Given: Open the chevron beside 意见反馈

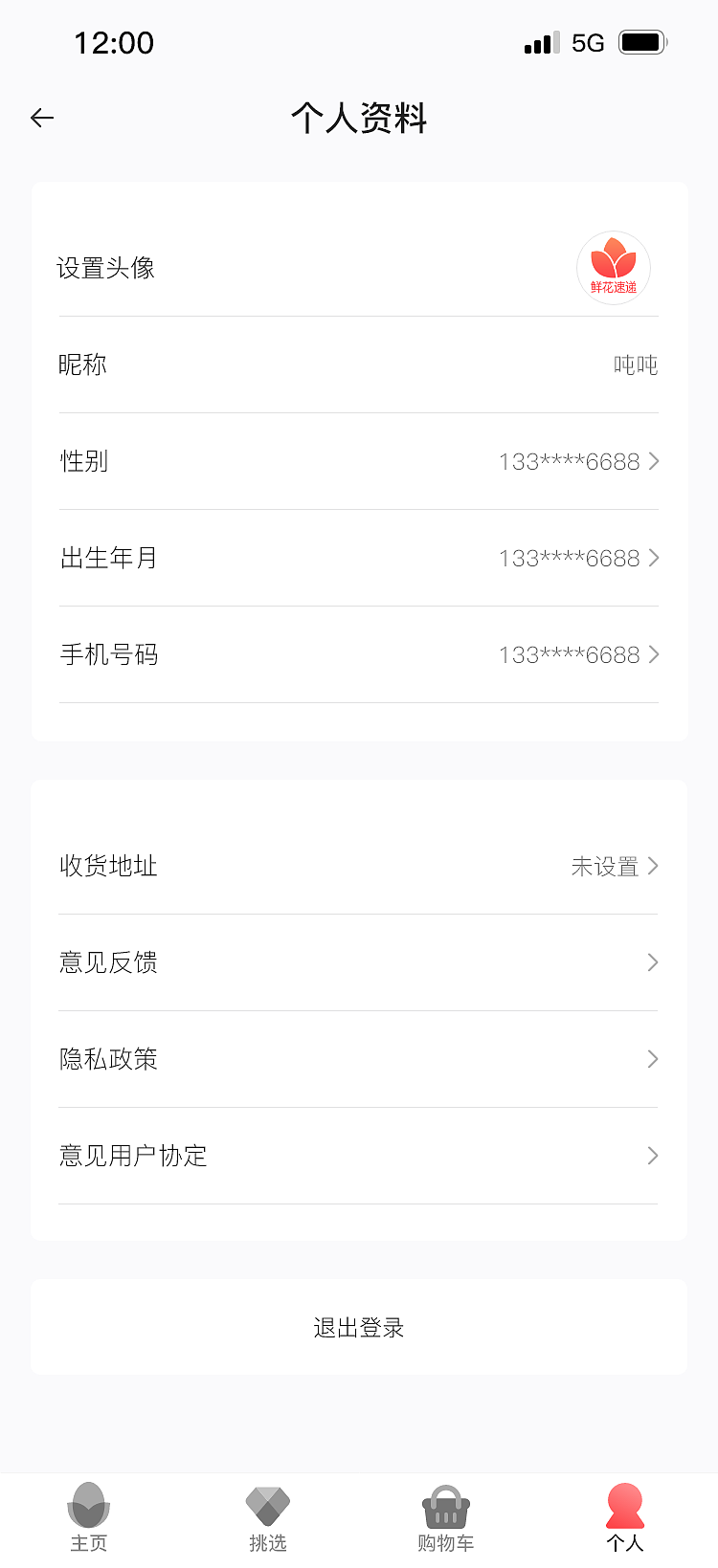Looking at the screenshot, I should click(652, 962).
